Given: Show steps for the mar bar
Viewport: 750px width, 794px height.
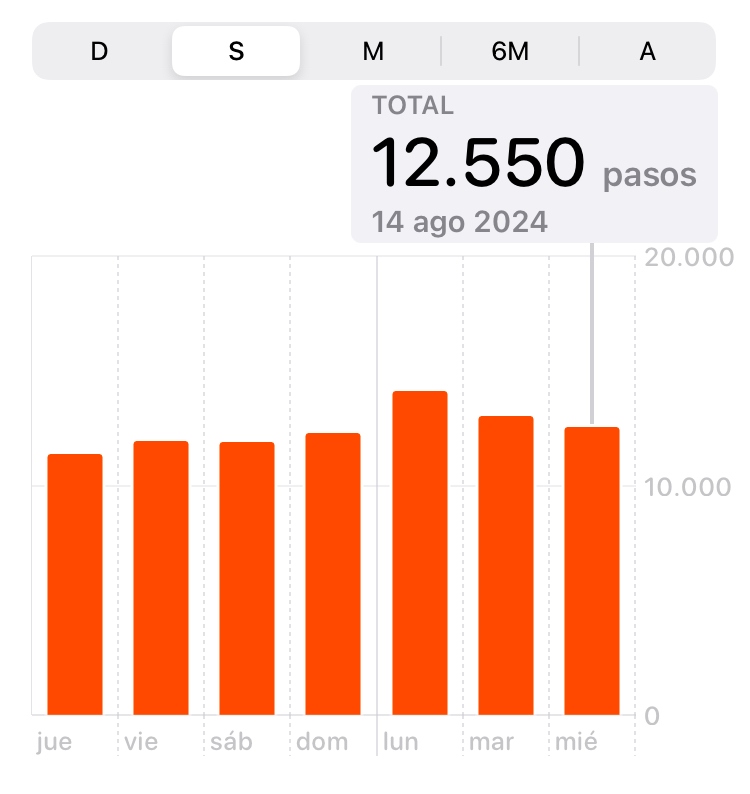Looking at the screenshot, I should point(505,566).
